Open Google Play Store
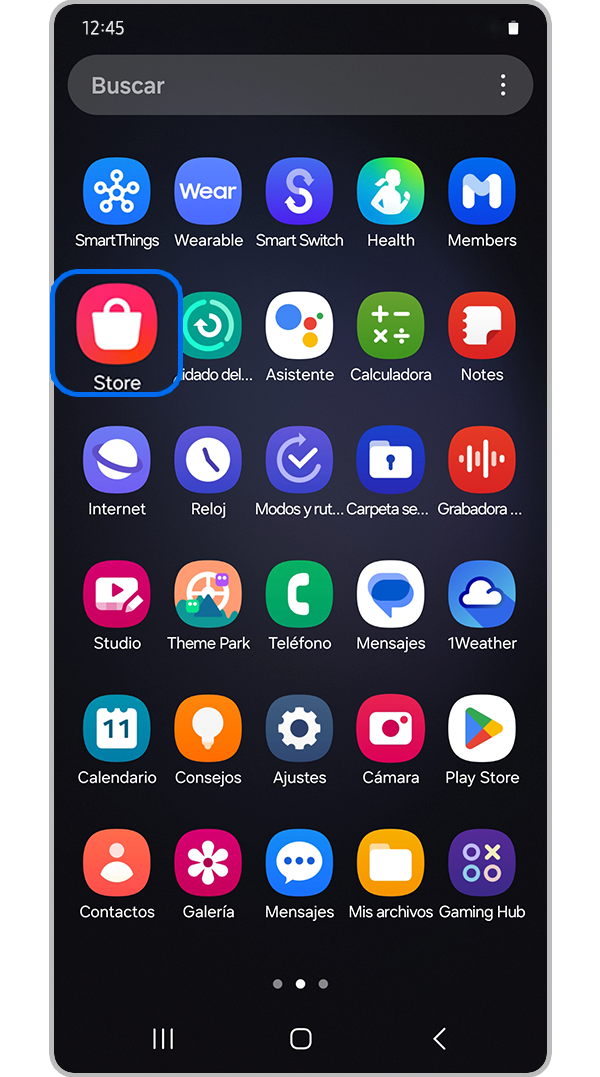This screenshot has width=600, height=1077. click(x=481, y=729)
